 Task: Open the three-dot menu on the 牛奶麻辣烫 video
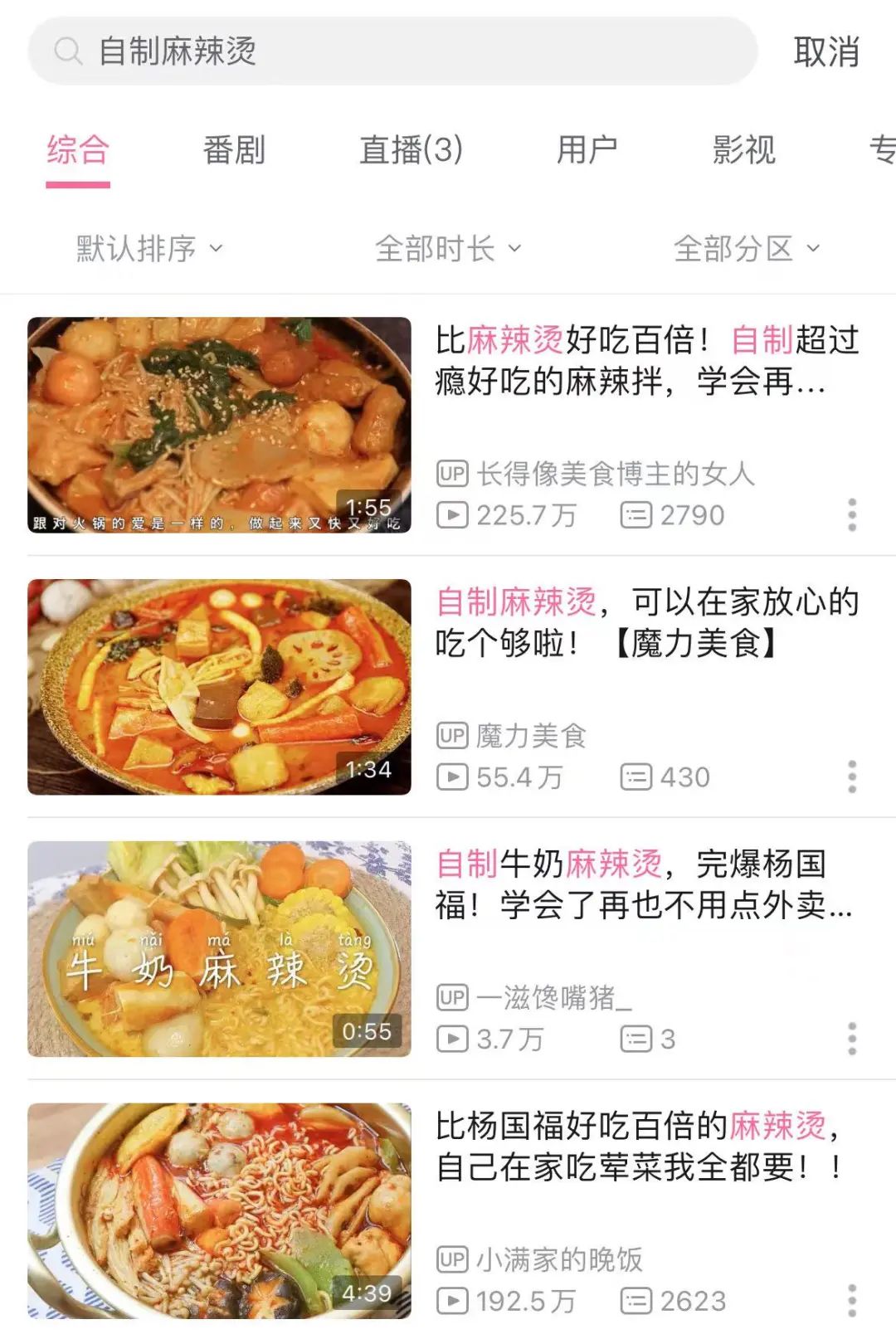tap(850, 1037)
